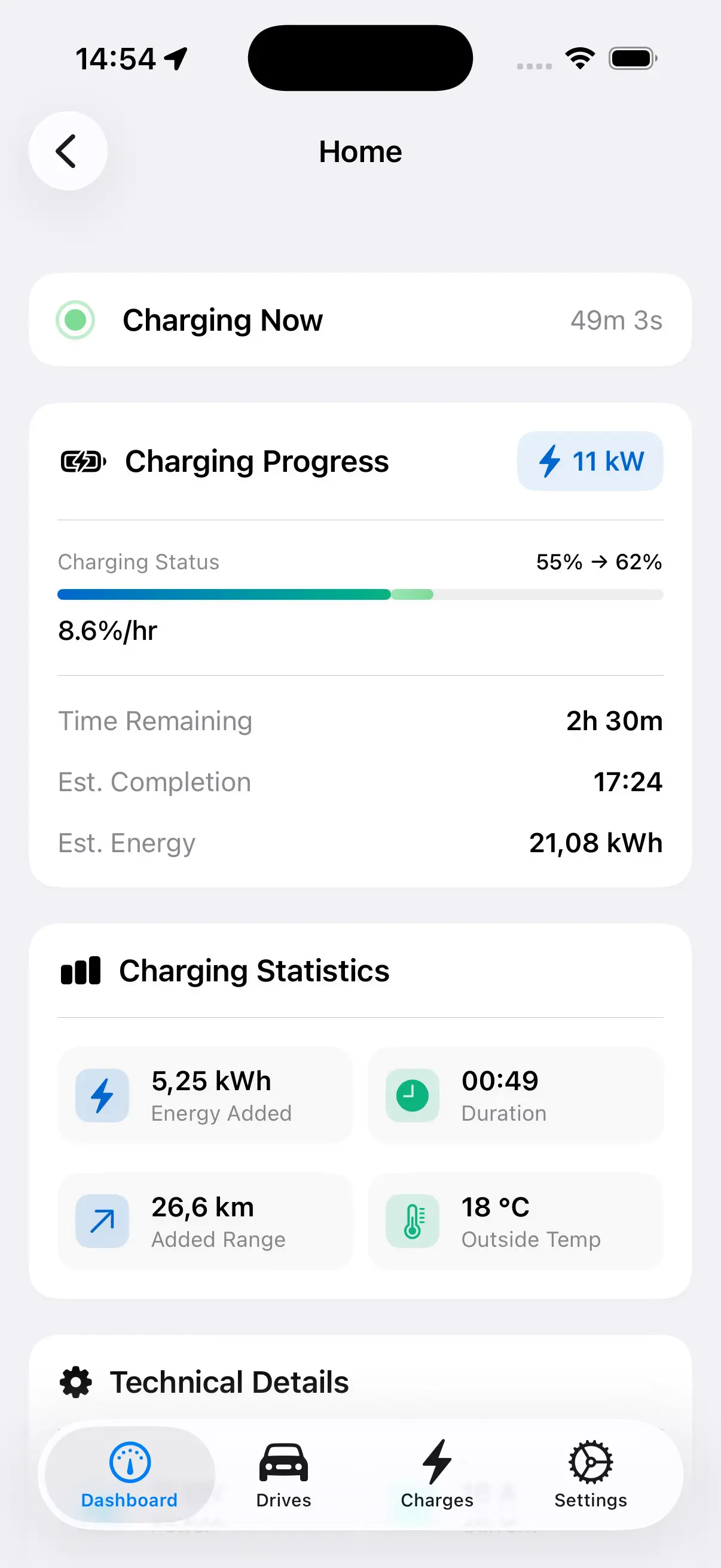This screenshot has height=1568, width=721.
Task: Switch to the Drives tab
Action: (283, 1474)
